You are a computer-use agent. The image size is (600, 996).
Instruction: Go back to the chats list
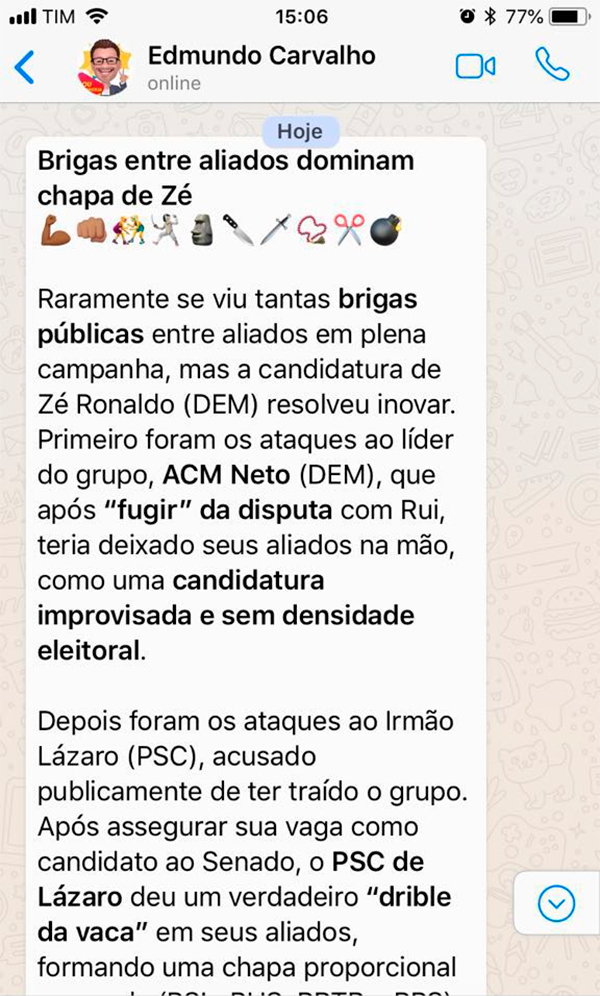tap(25, 67)
